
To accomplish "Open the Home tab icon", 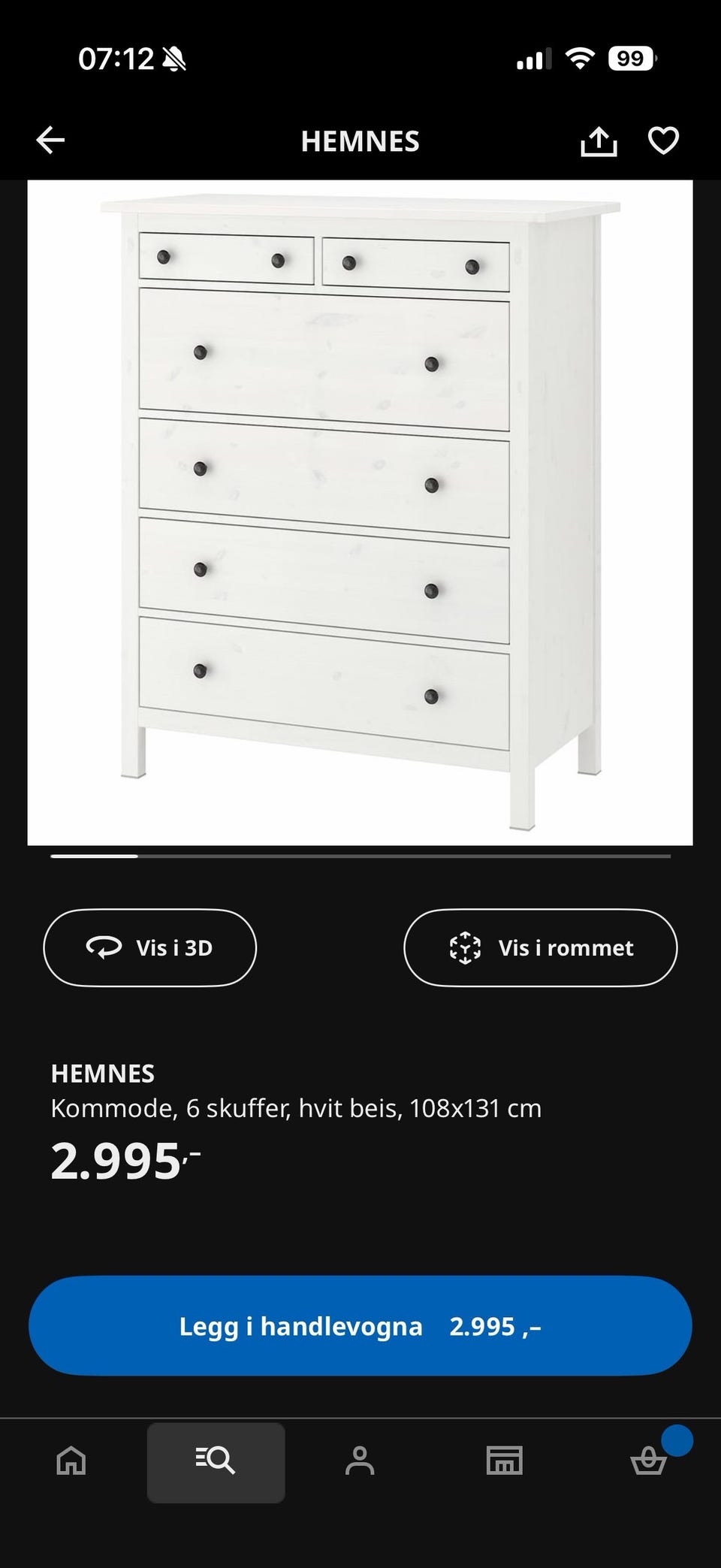I will click(70, 1461).
